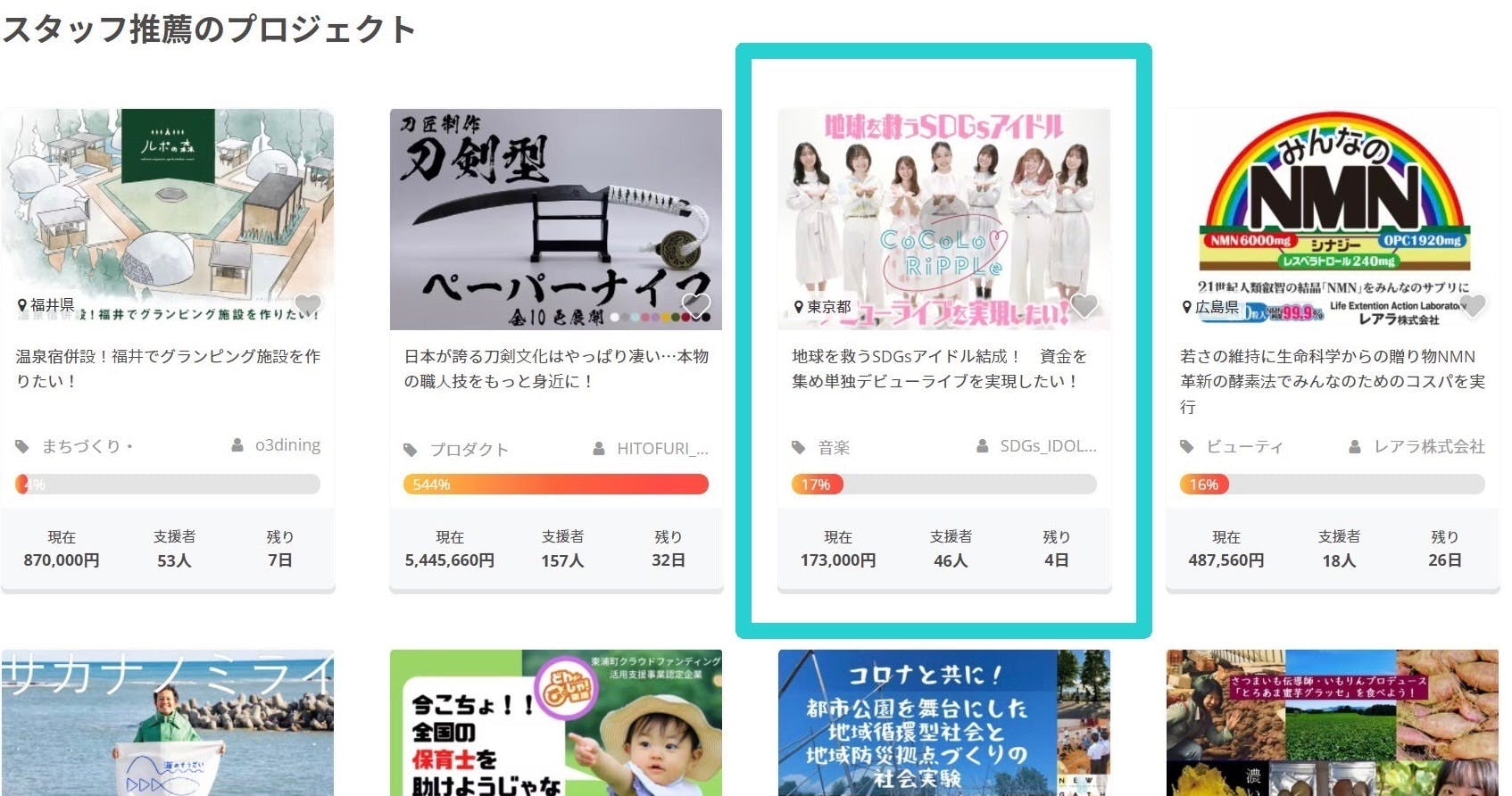Viewport: 1512px width, 796px height.
Task: Like the Fukui glamping project
Action: [x=308, y=305]
